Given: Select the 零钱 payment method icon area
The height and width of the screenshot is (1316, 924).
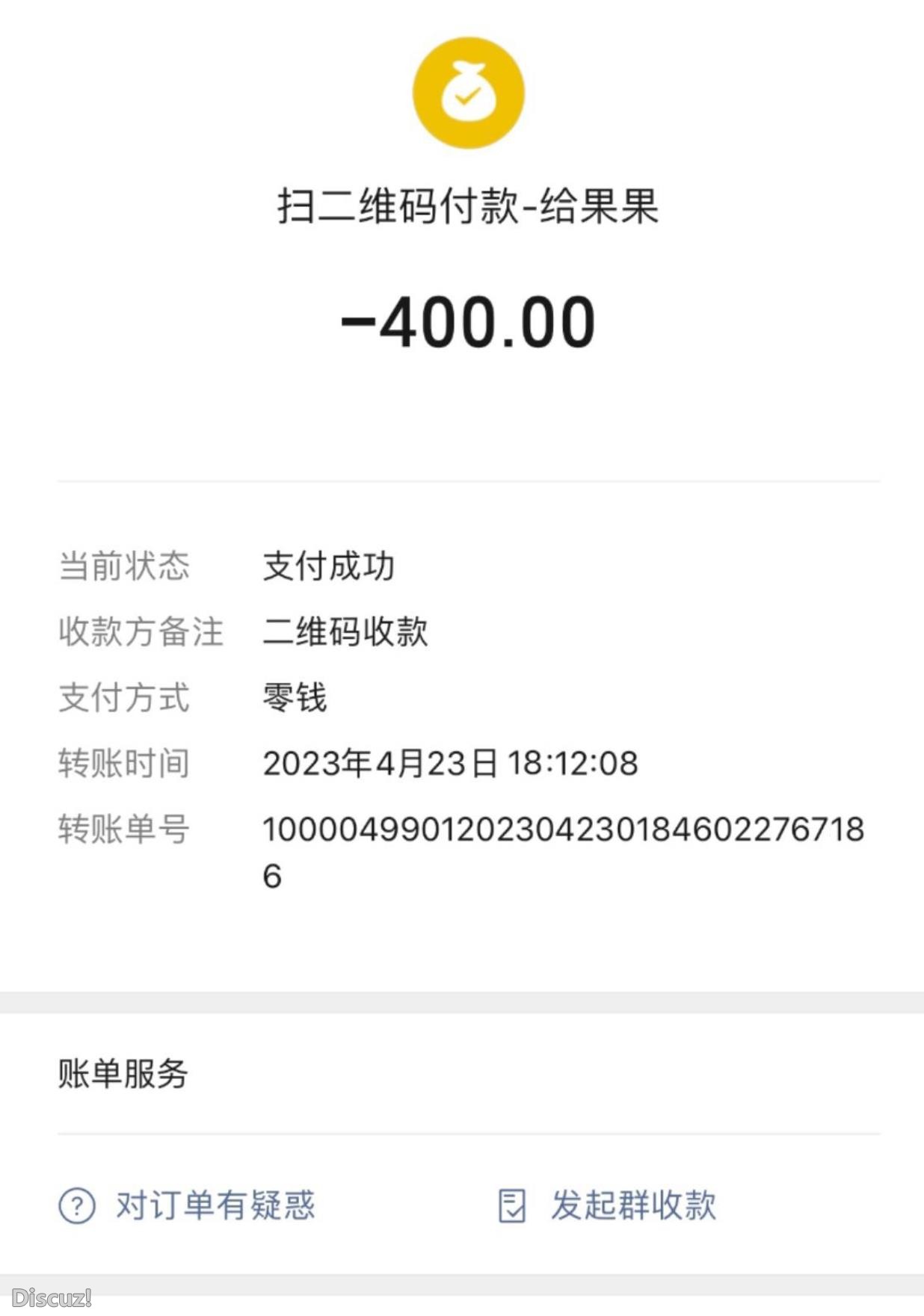Looking at the screenshot, I should click(292, 697).
